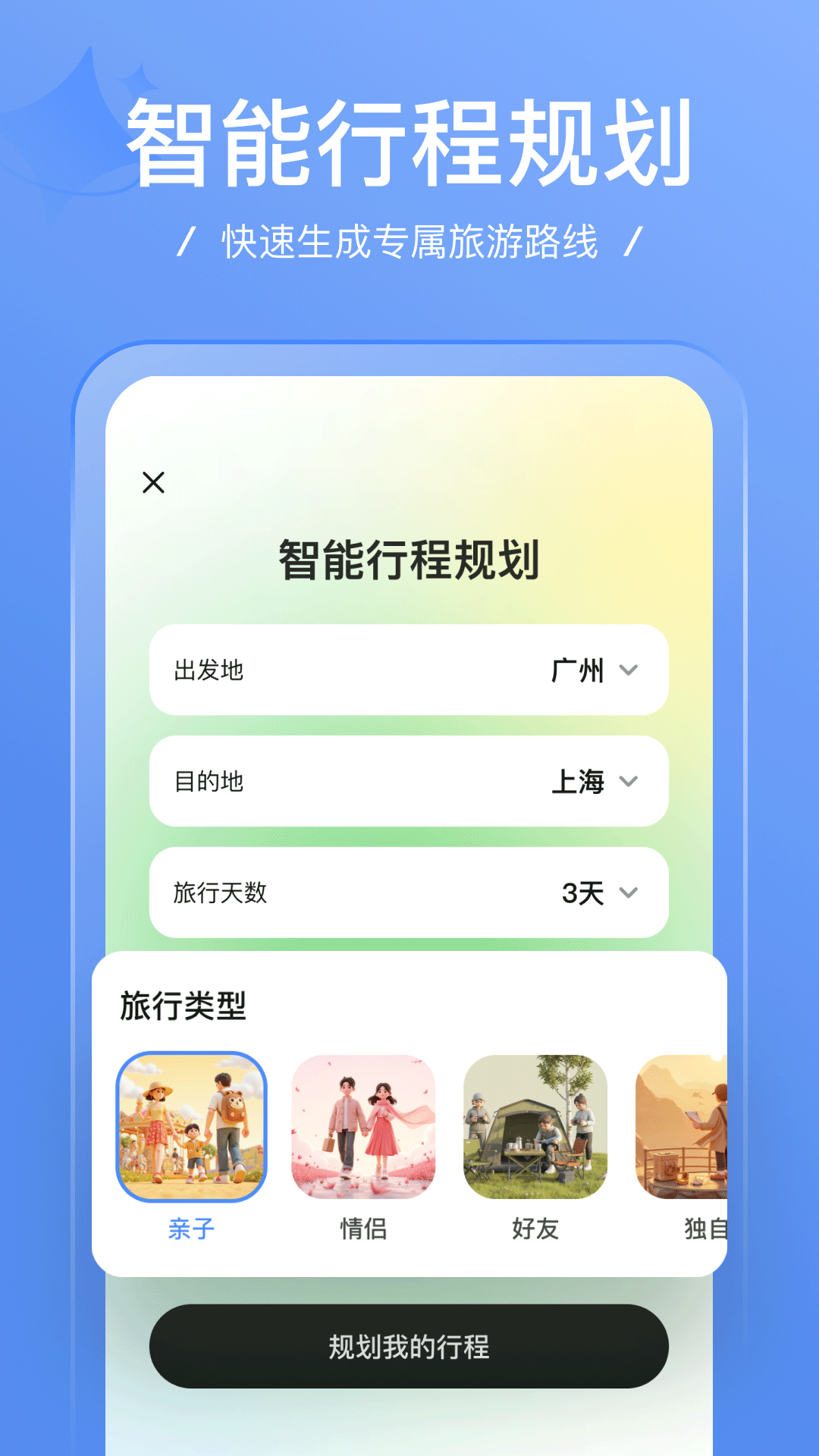The image size is (819, 1456).
Task: Select the 情侣 couple travel type
Action: (364, 1226)
